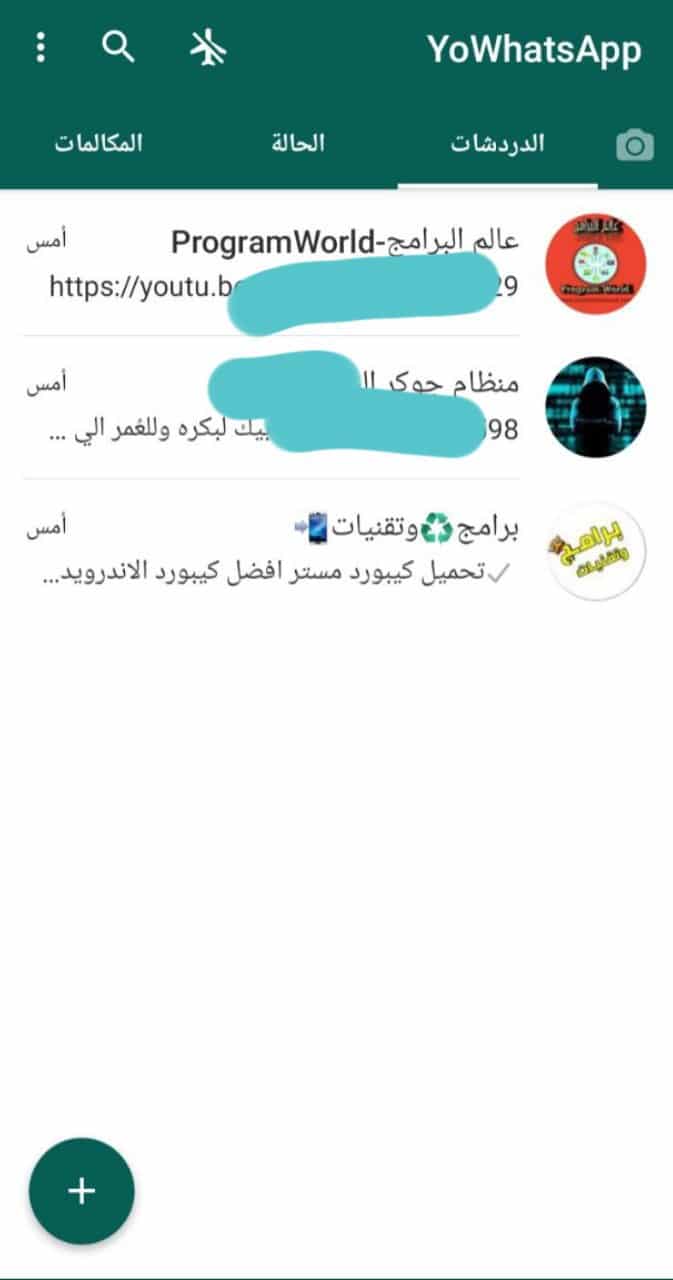This screenshot has height=1280, width=673.
Task: Open the chat with the hacker avatar
Action: 336,407
